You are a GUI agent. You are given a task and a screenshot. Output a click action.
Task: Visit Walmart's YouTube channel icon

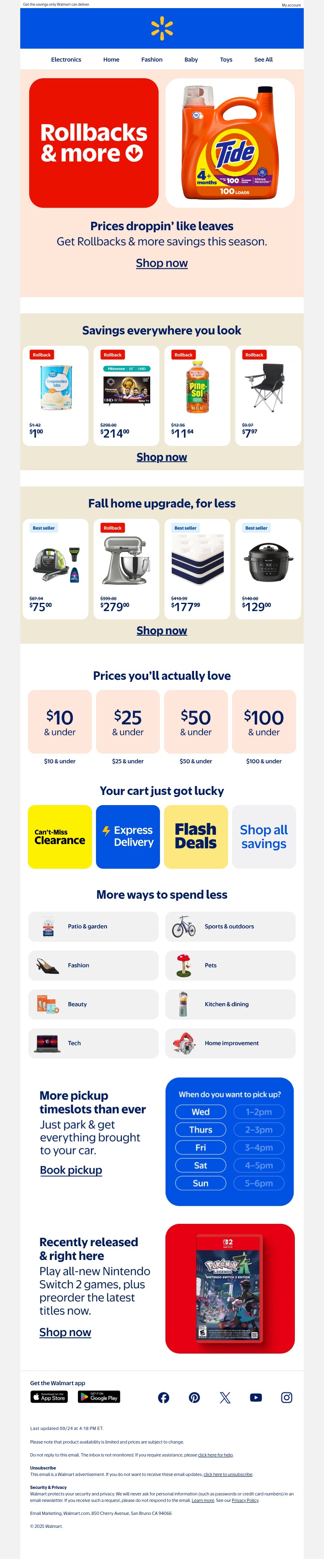point(256,1398)
